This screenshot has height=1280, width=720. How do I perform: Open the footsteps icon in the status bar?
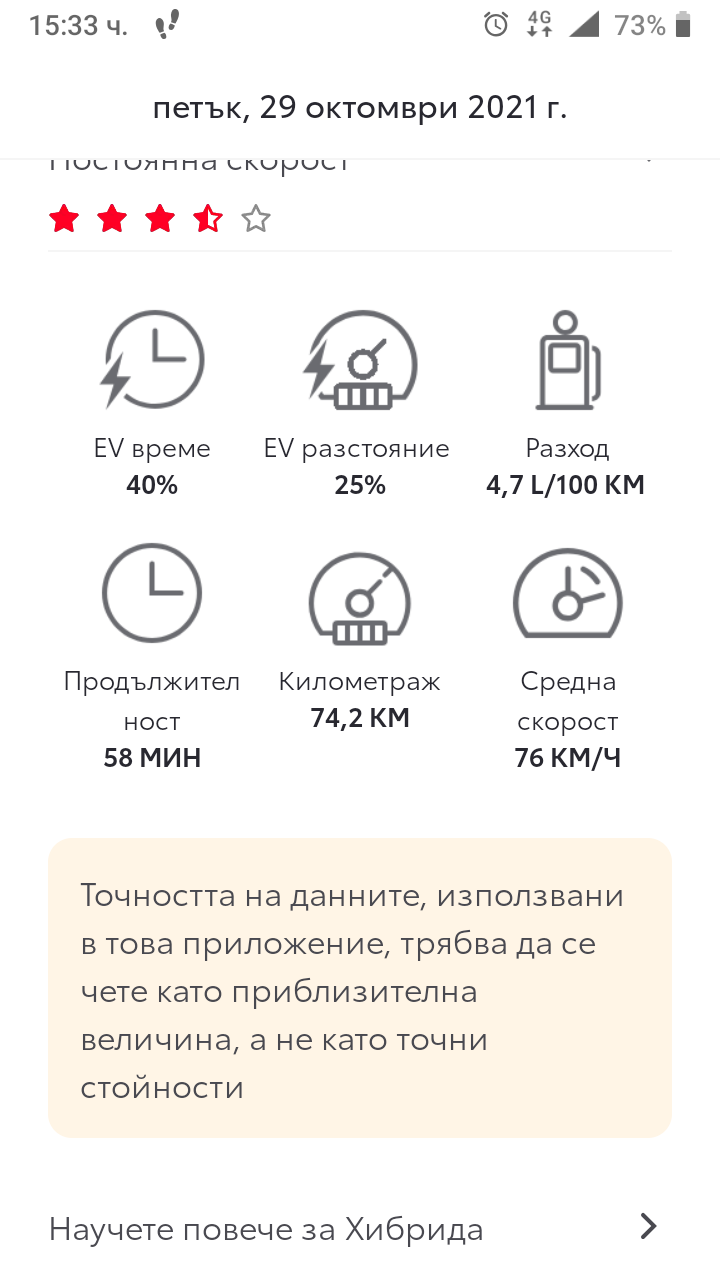pos(167,26)
